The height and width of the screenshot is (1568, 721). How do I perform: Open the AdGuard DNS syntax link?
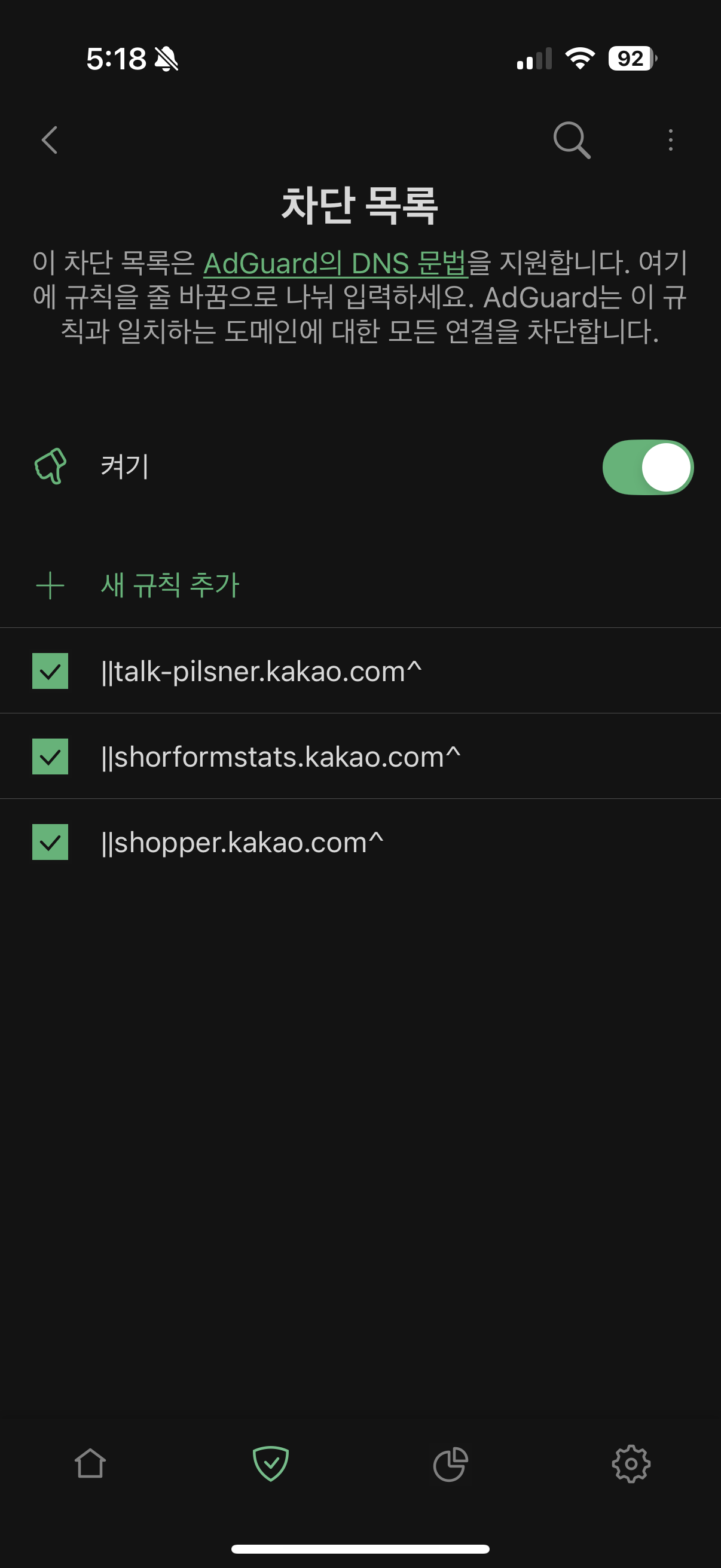335,263
